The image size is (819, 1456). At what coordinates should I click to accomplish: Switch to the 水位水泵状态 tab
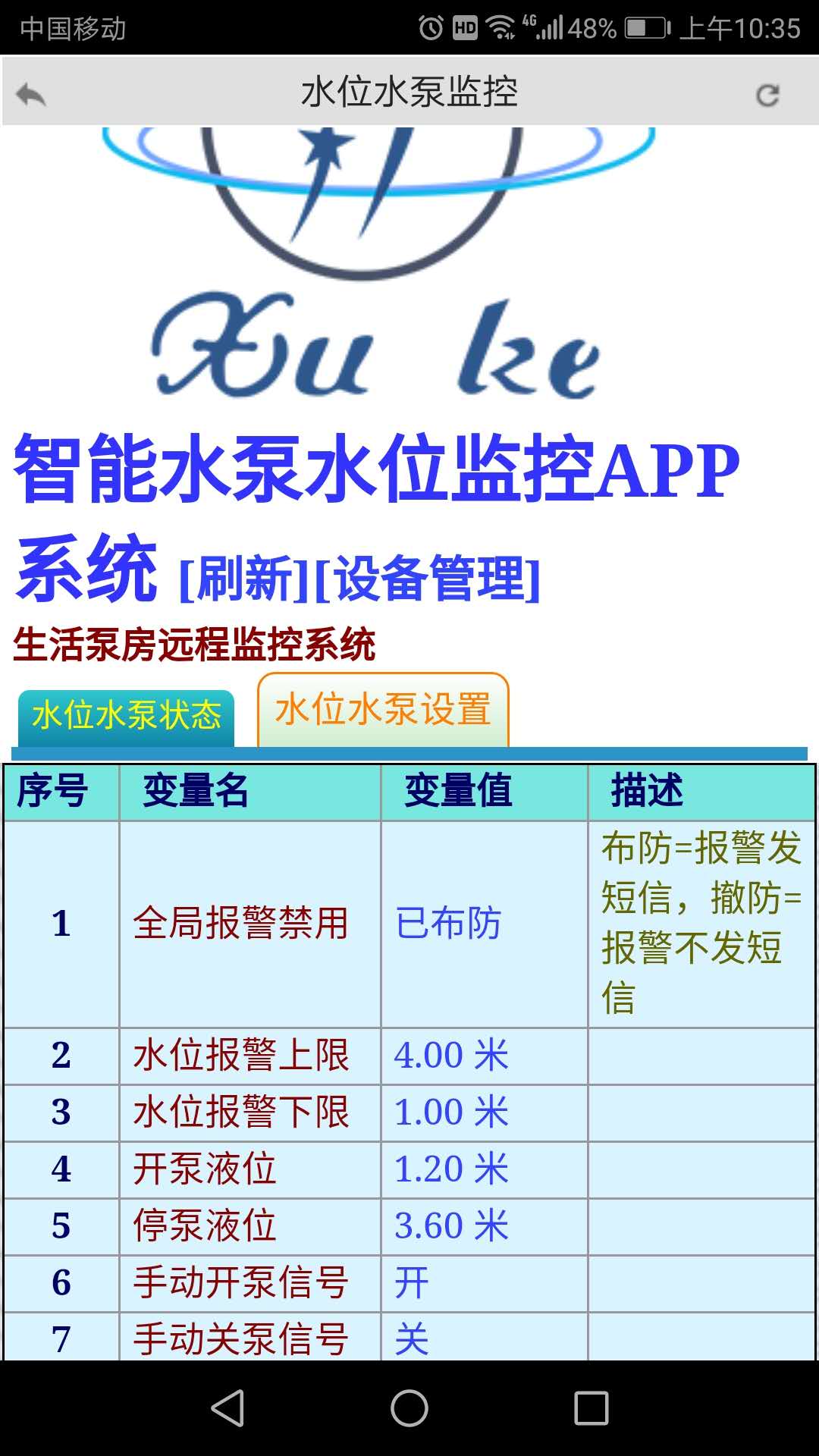point(127,716)
